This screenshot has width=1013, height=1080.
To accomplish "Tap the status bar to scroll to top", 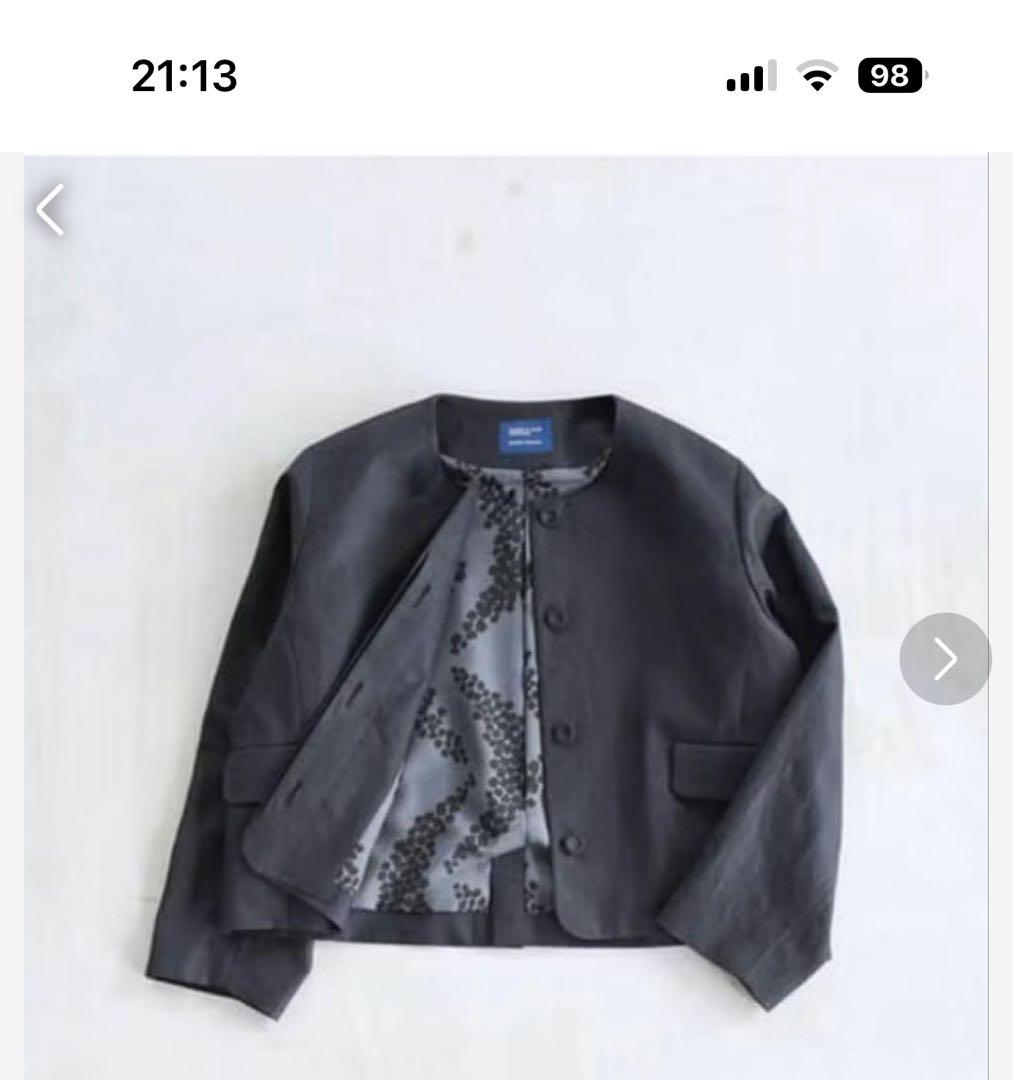I will (506, 75).
